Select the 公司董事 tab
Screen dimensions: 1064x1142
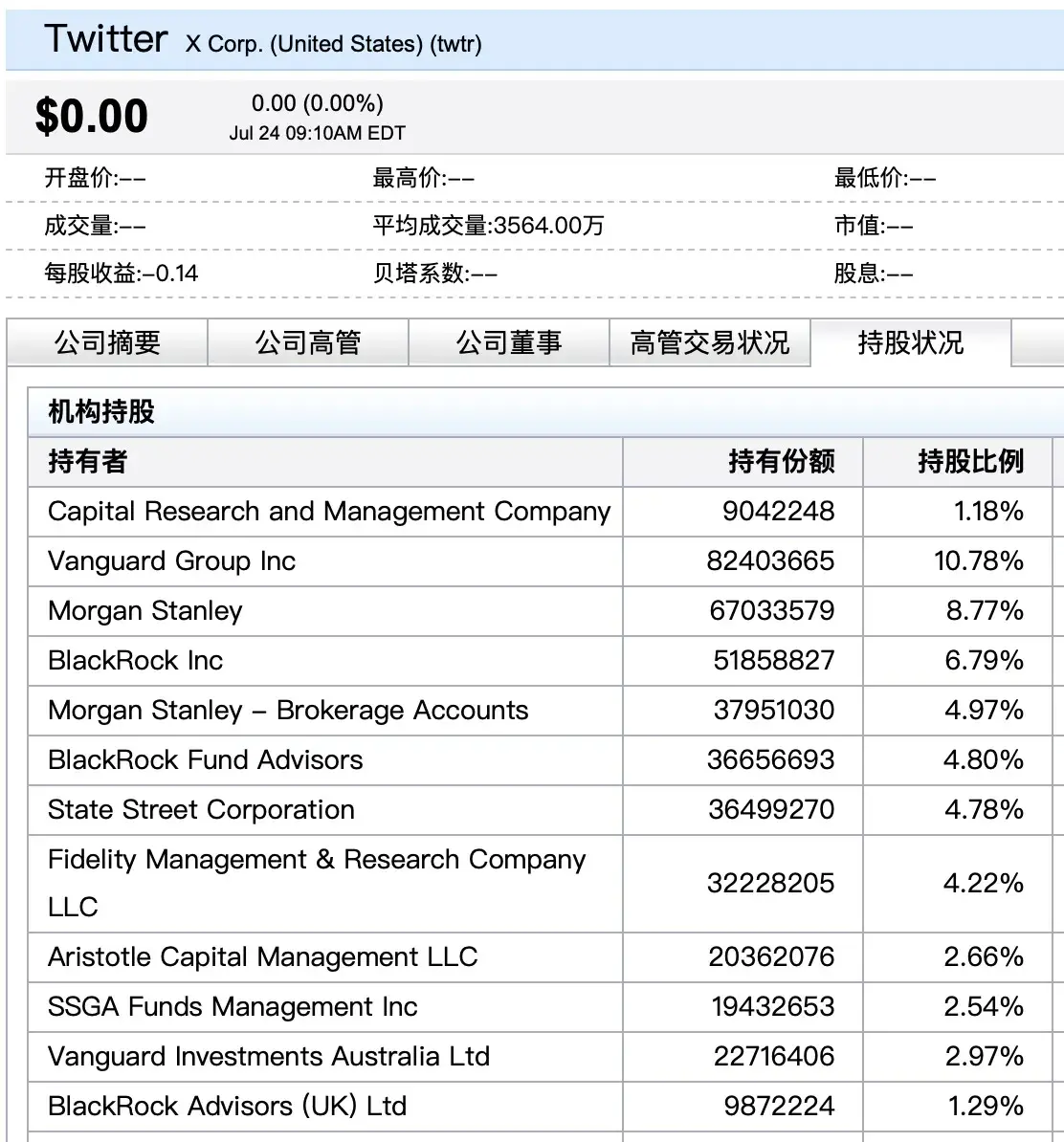coord(509,342)
